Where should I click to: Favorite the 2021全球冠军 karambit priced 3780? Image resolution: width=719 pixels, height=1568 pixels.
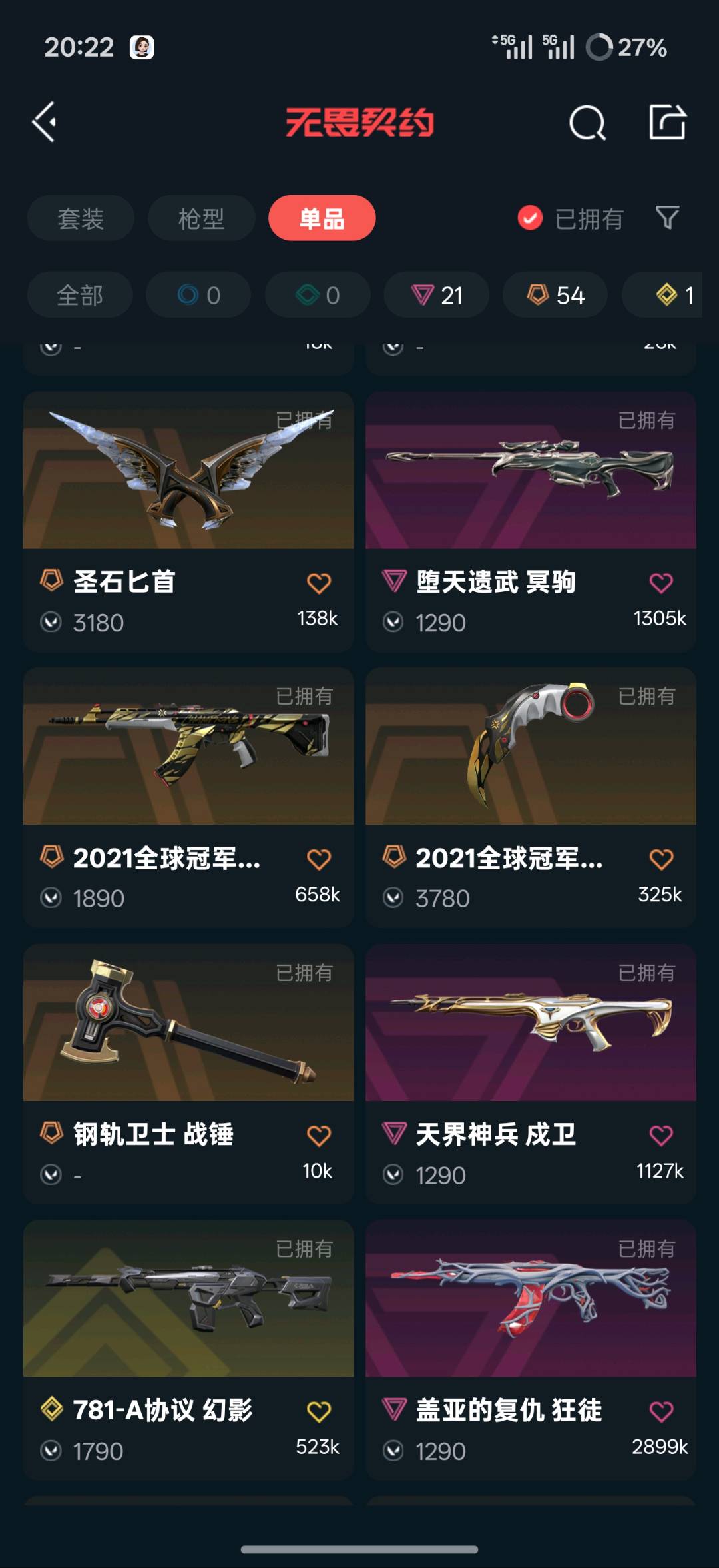661,859
